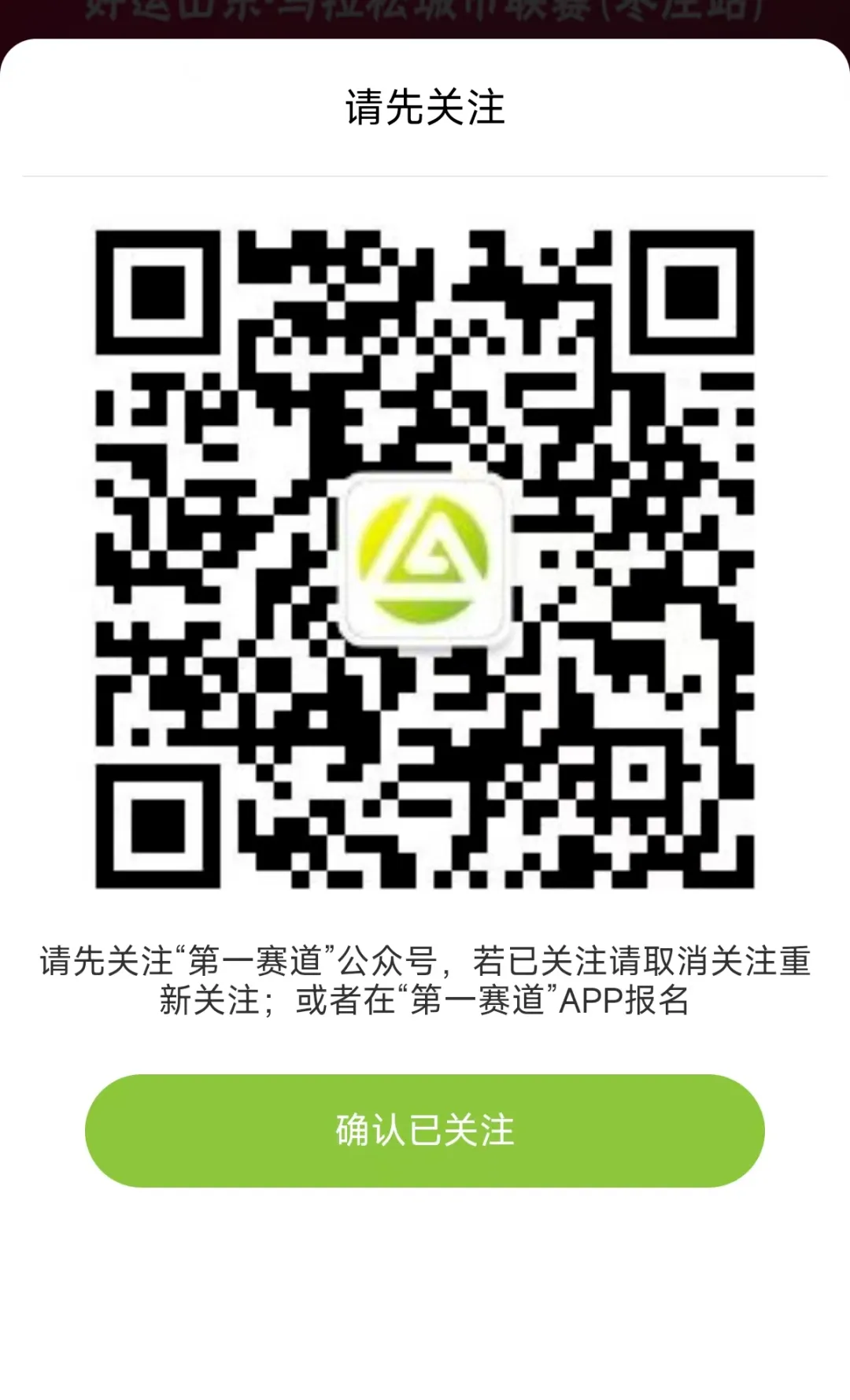Tap the 确认已关注 button
Image resolution: width=850 pixels, height=1400 pixels.
point(424,1130)
